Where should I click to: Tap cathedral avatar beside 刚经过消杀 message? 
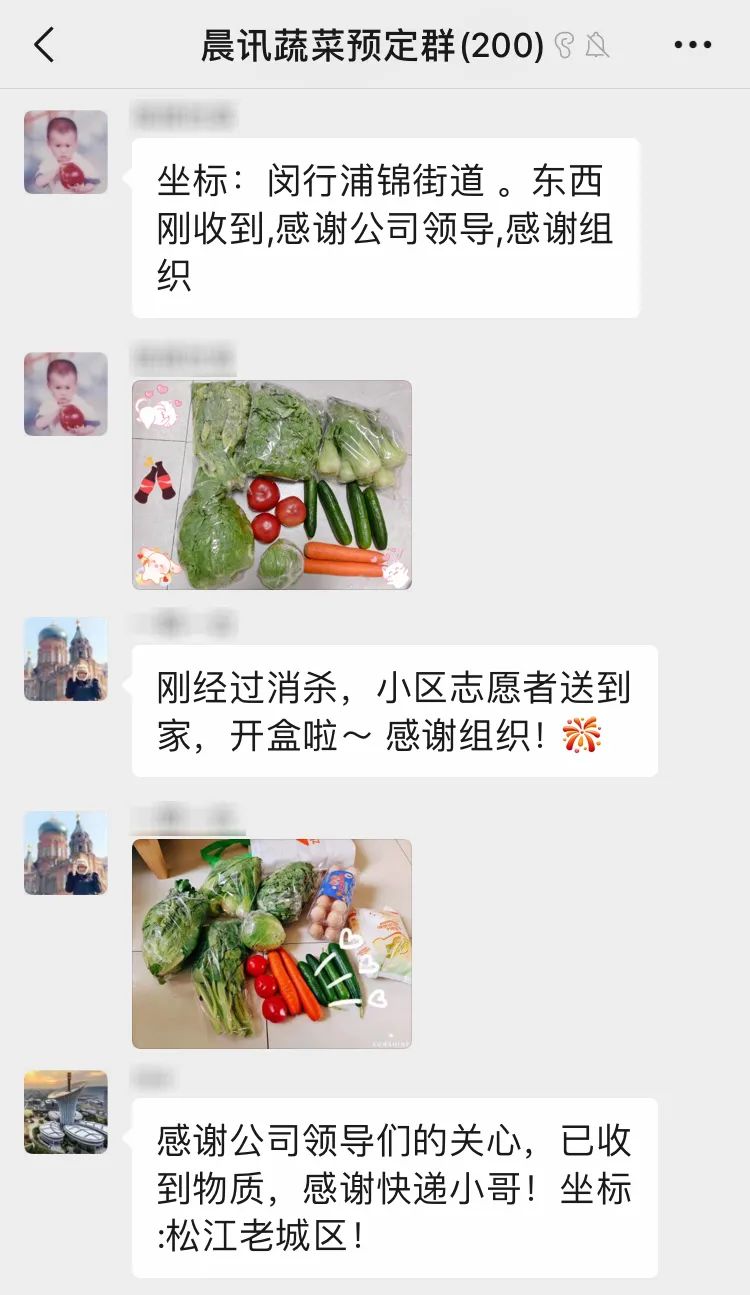66,659
